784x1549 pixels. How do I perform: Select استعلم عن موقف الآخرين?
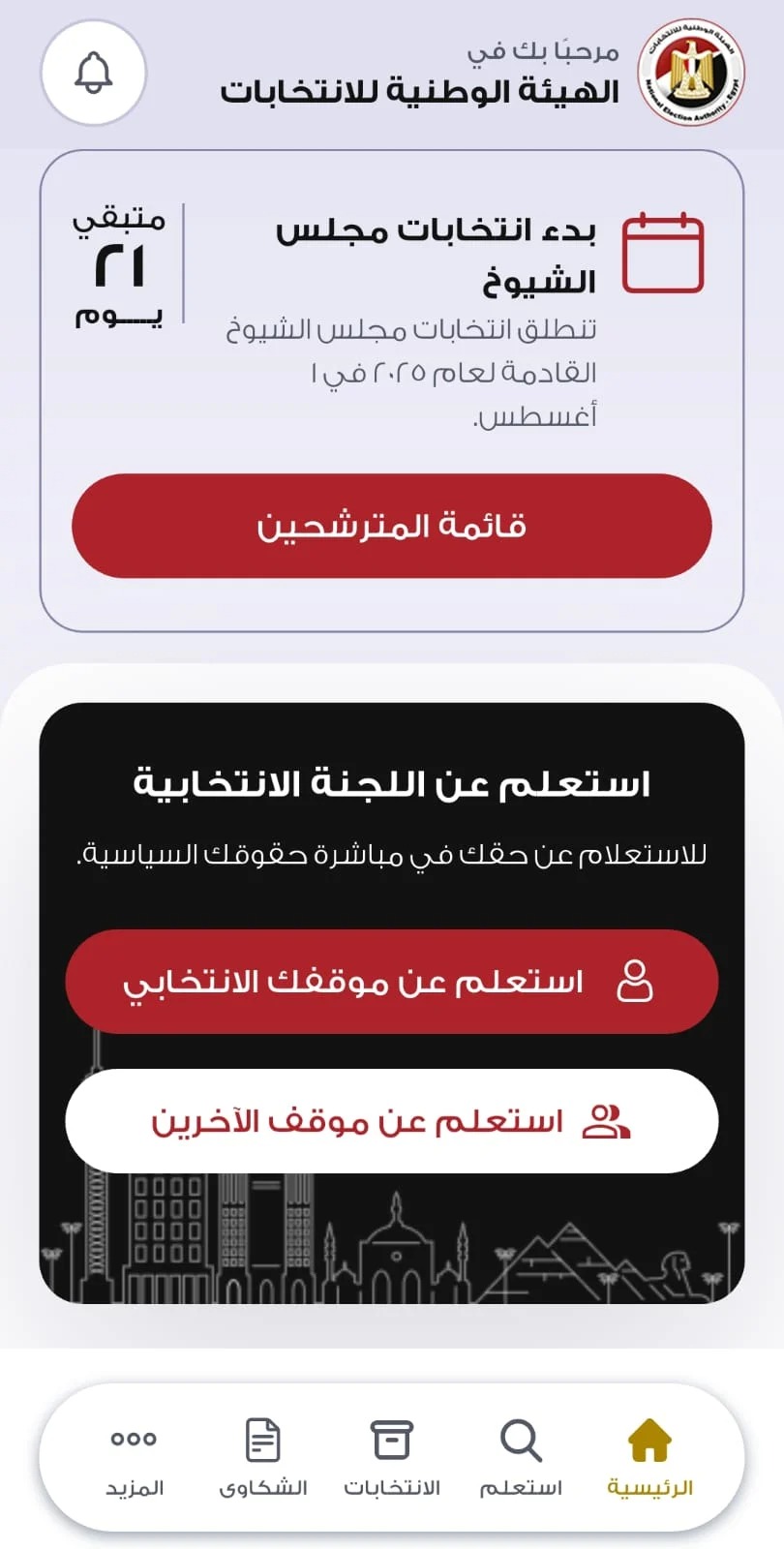(x=392, y=1121)
